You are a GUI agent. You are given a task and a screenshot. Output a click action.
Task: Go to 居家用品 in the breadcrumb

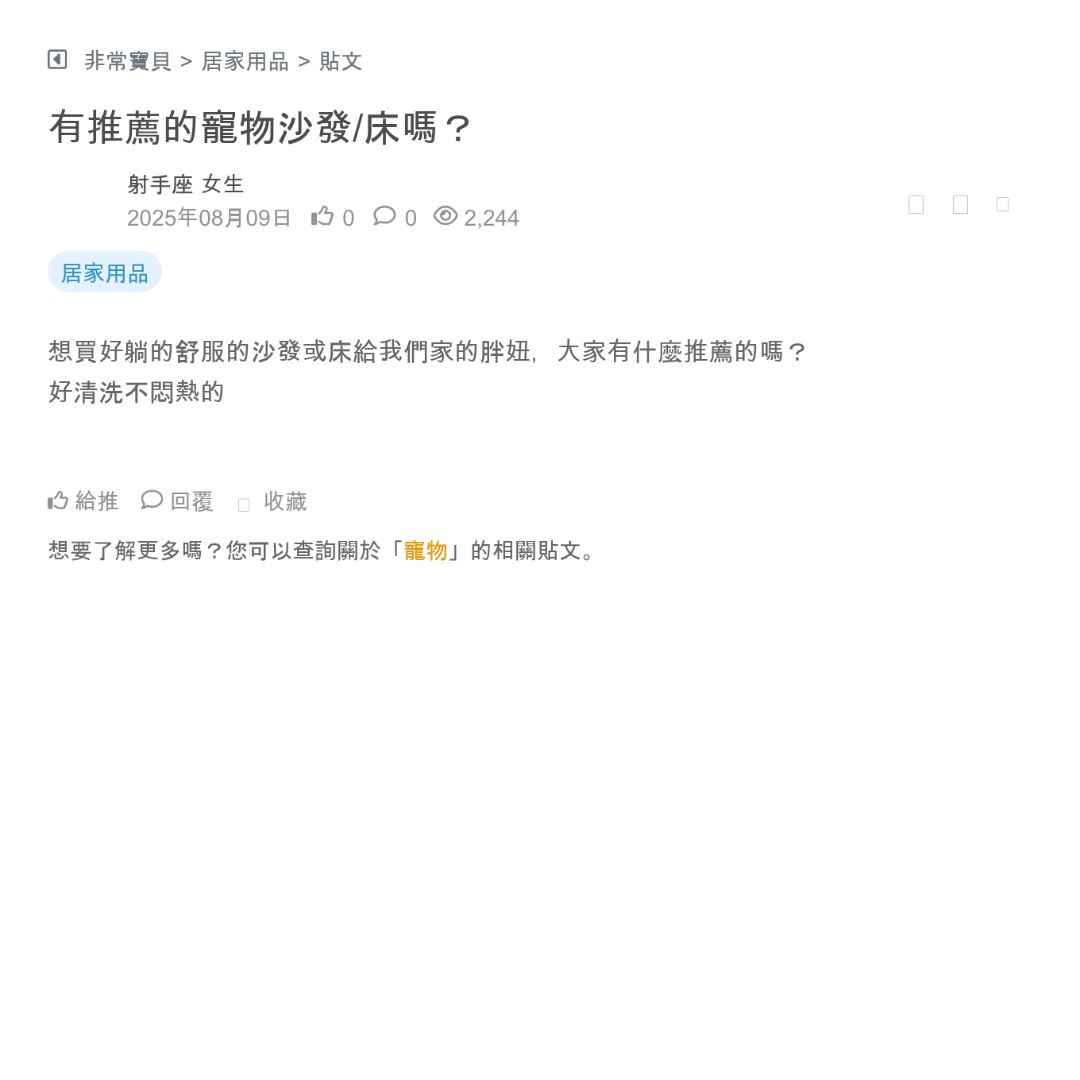pyautogui.click(x=245, y=61)
